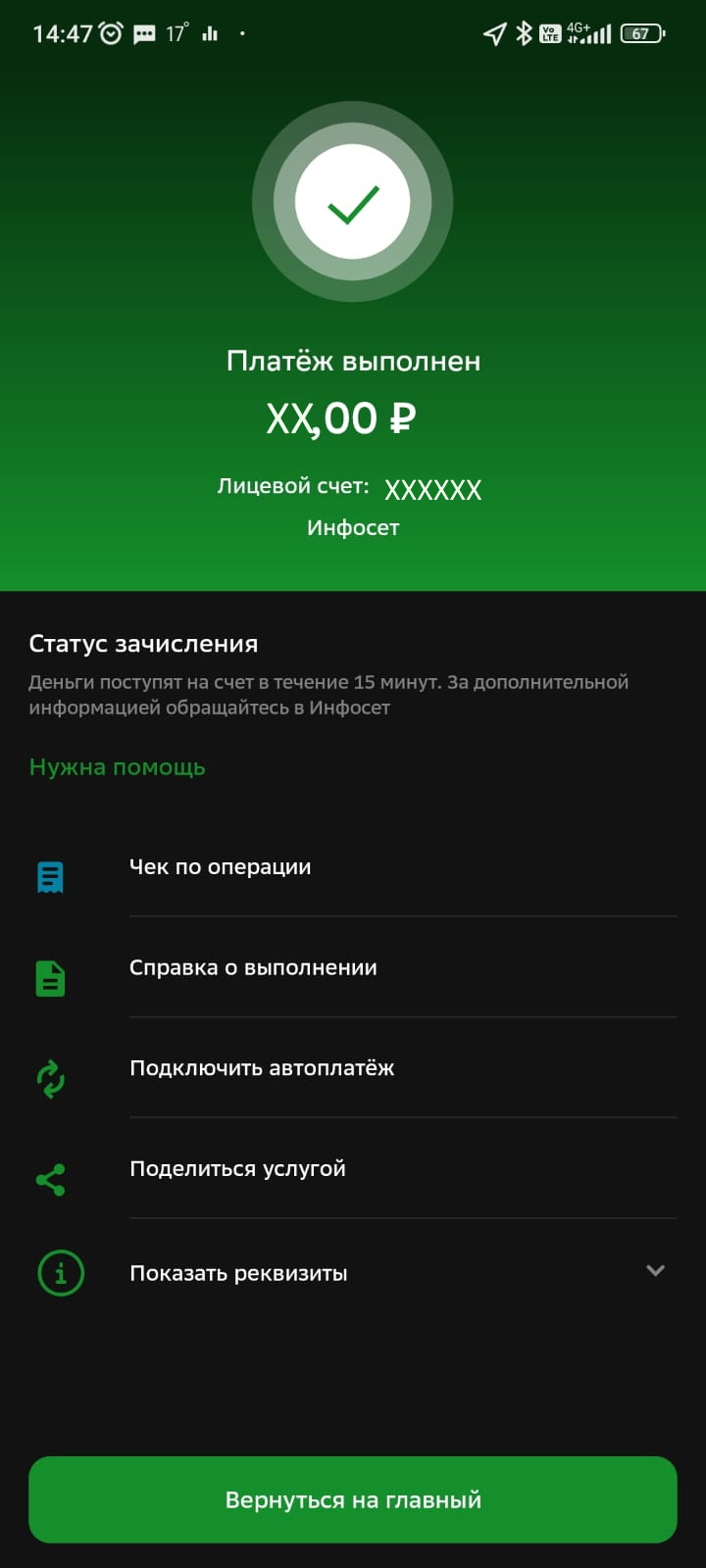Open Чек по операции receipt
This screenshot has height=1568, width=706.
tap(221, 867)
